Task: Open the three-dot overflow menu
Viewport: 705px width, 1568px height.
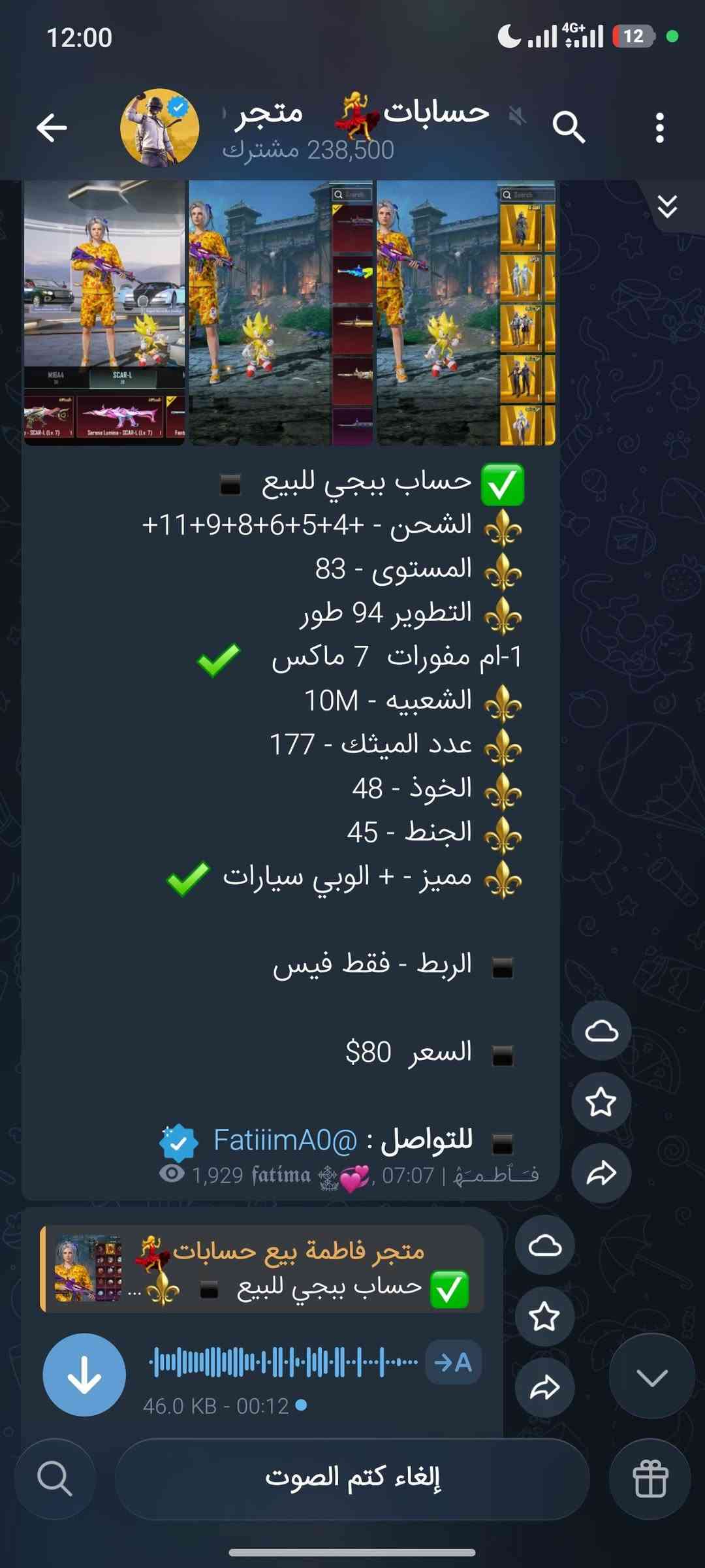Action: click(x=659, y=127)
